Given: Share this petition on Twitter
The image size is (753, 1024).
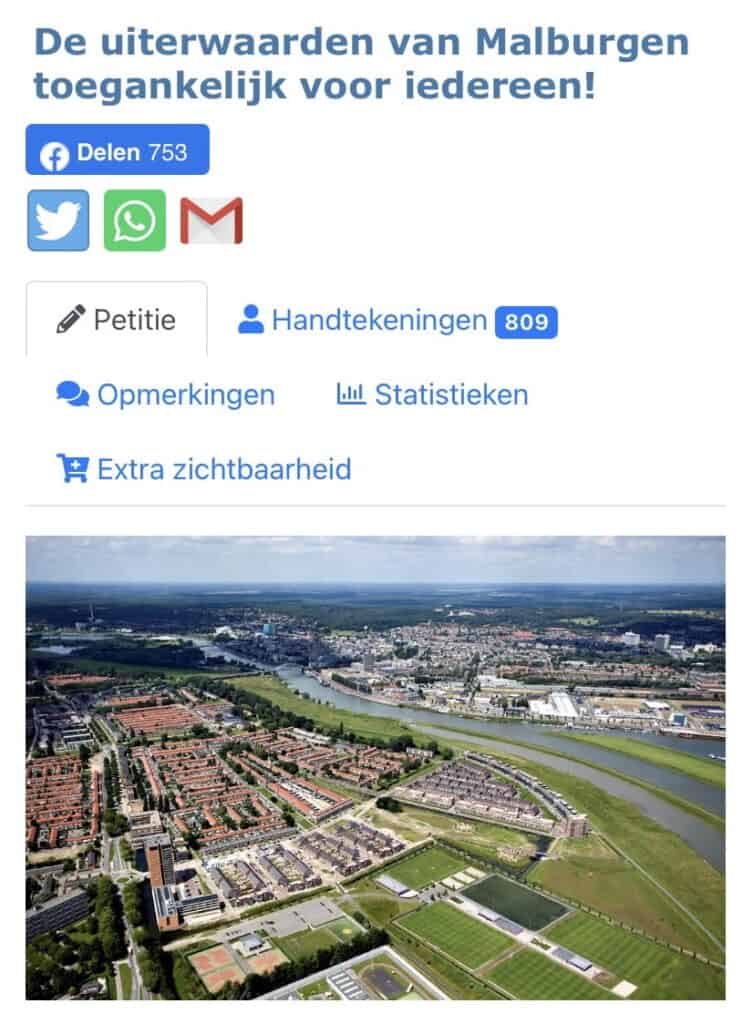Looking at the screenshot, I should 58,220.
